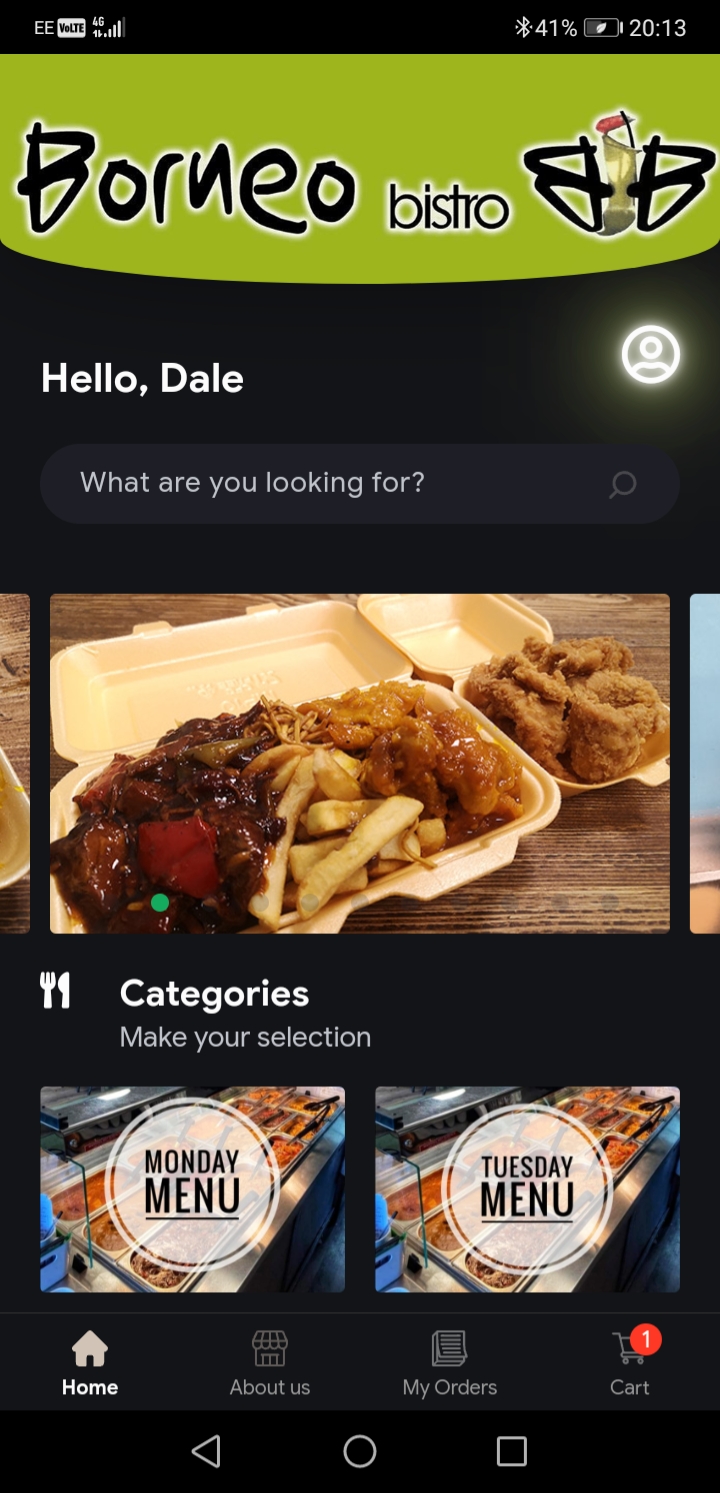The height and width of the screenshot is (1493, 720).
Task: Open the Monday Menu category
Action: (192, 1189)
